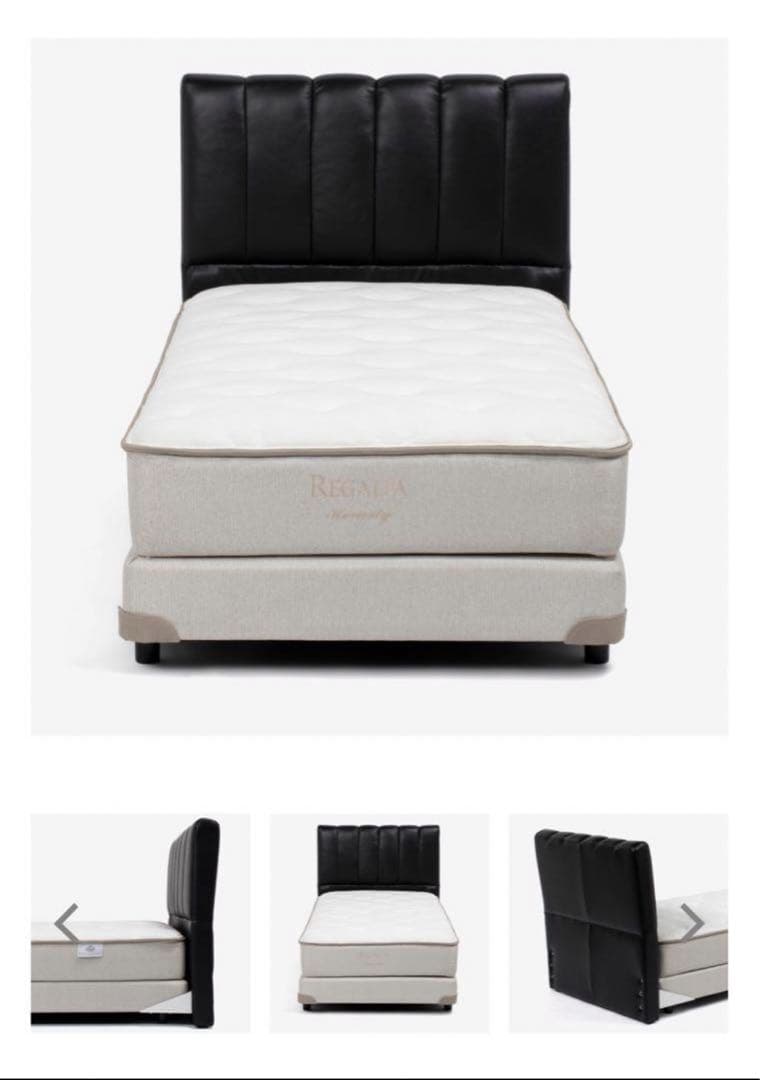Open the large main bed image
Image resolution: width=760 pixels, height=1080 pixels.
pos(379,387)
